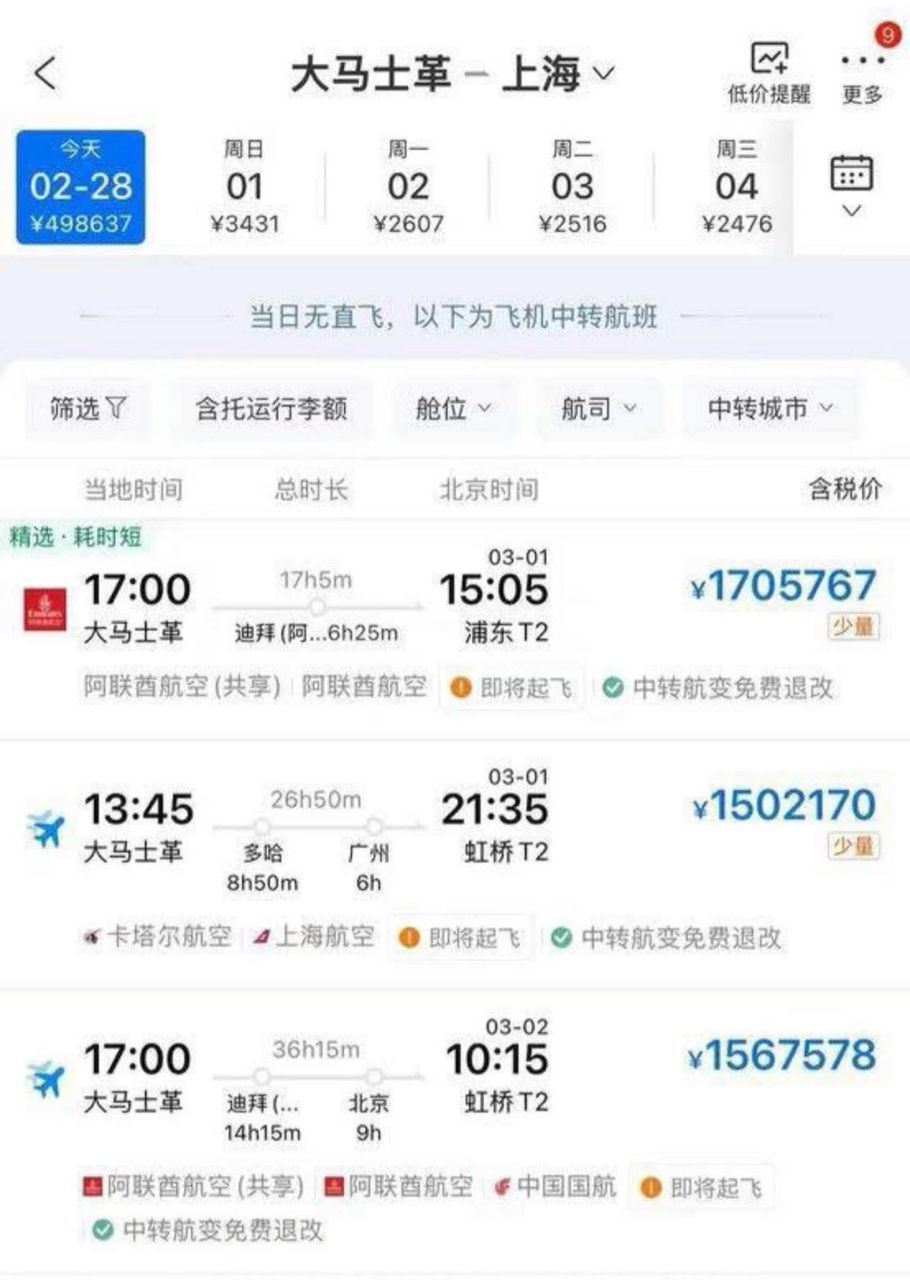Toggle the 含托运行李额 filter chip
This screenshot has height=1280, width=910.
click(271, 408)
